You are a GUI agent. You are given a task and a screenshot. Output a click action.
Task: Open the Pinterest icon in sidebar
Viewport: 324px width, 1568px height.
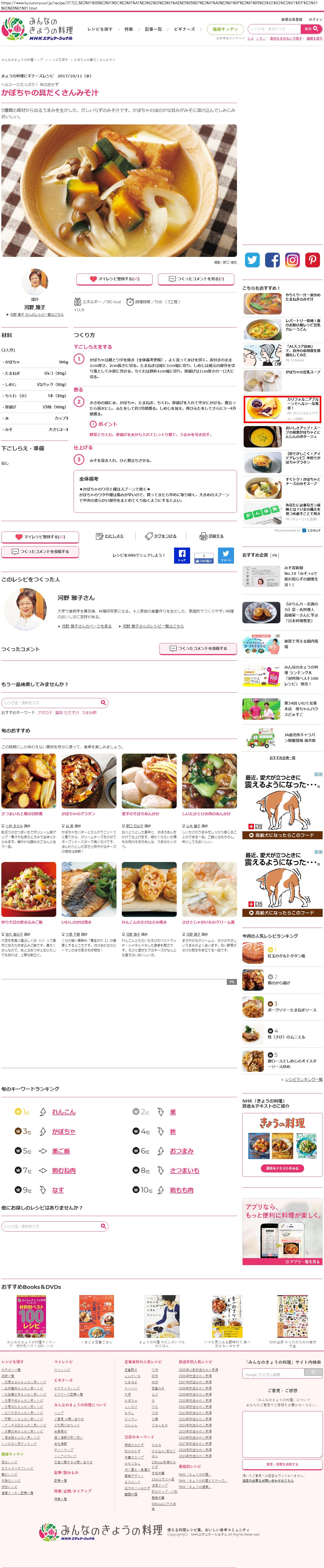coord(312,260)
